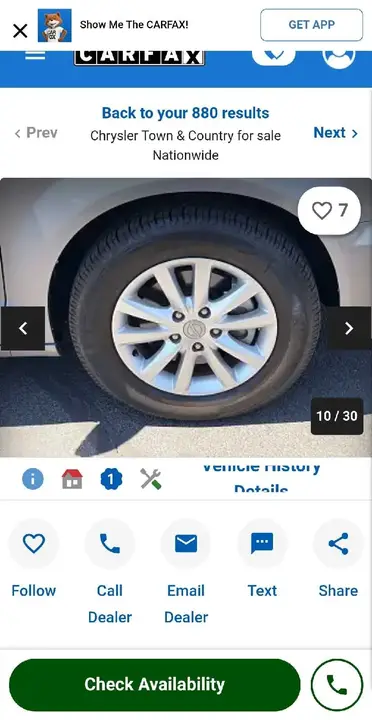Open the account profile icon
Screen dimensions: 372x720
pos(339,56)
